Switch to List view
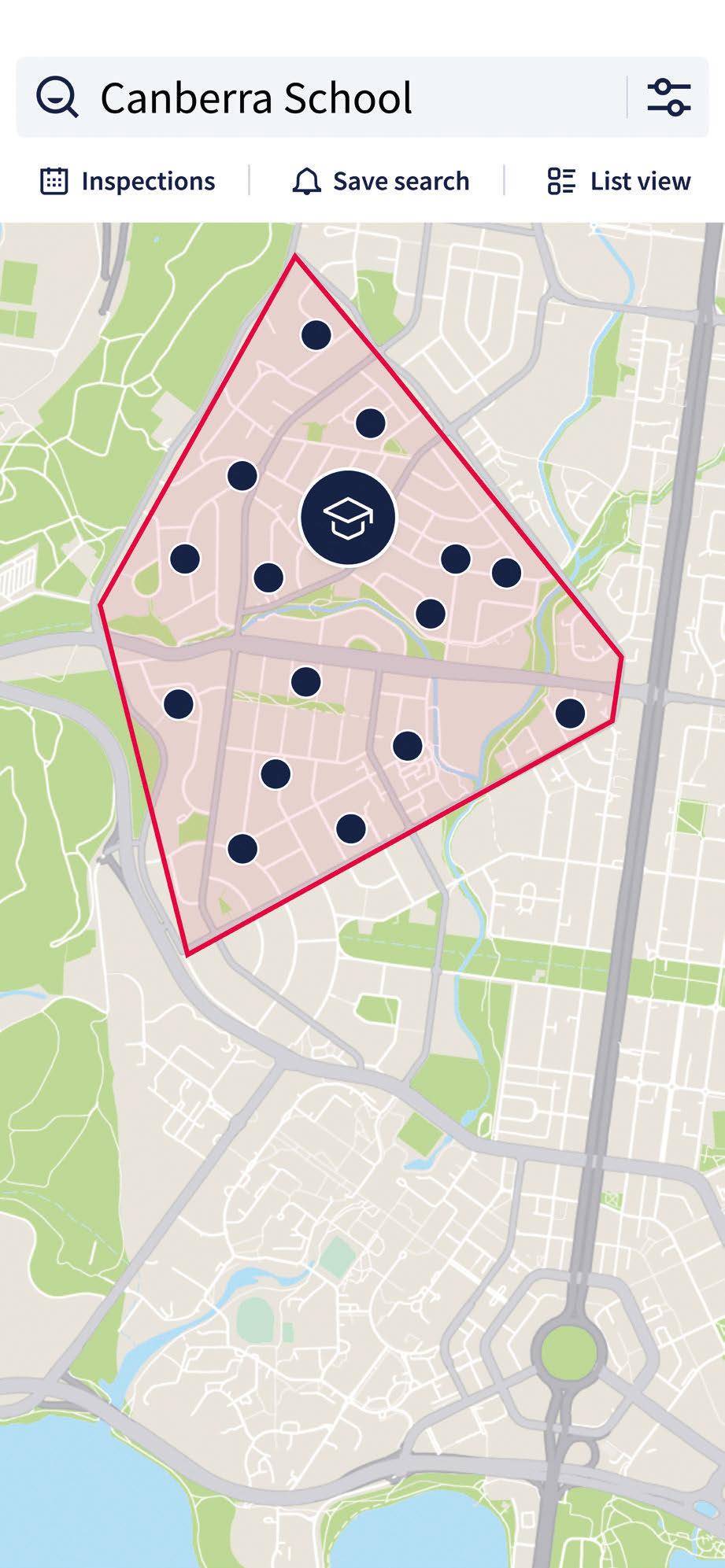The height and width of the screenshot is (1568, 725). click(619, 181)
